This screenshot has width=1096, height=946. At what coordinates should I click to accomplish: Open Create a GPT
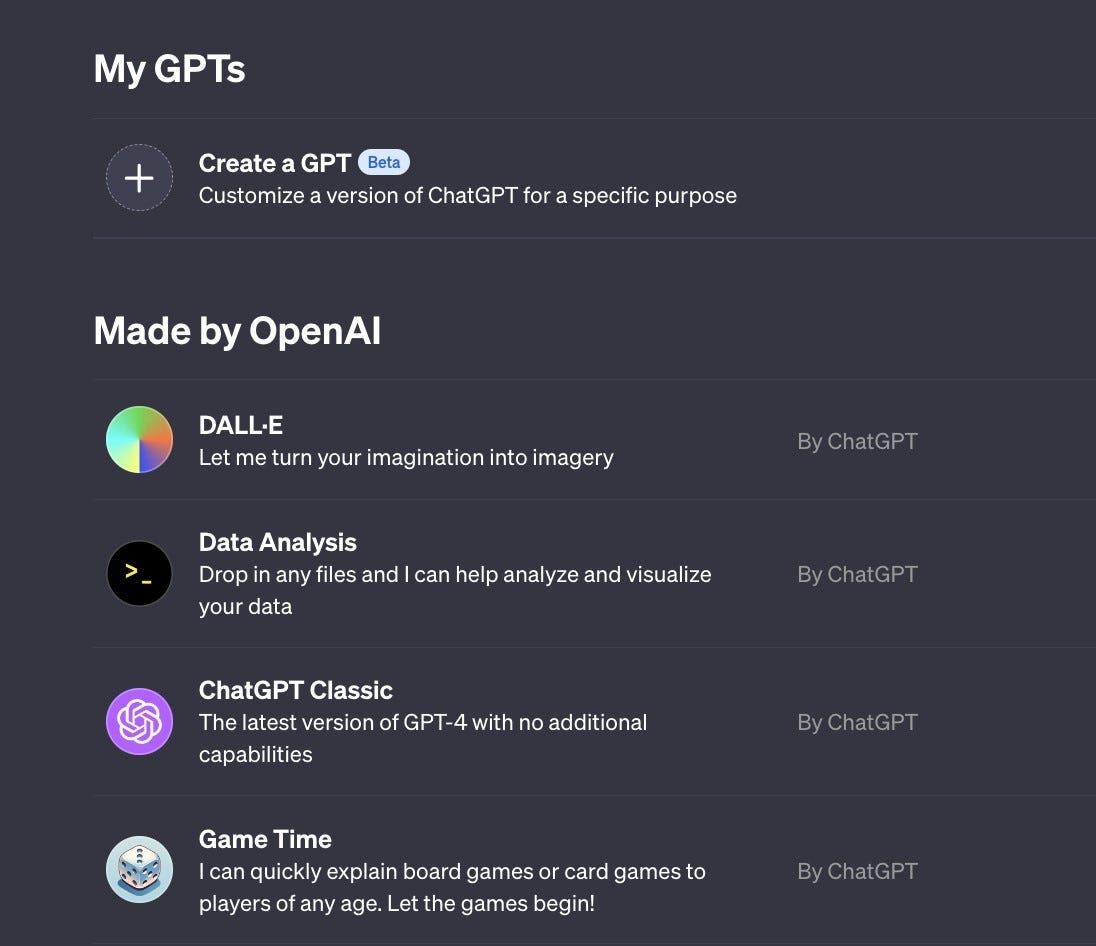(274, 164)
